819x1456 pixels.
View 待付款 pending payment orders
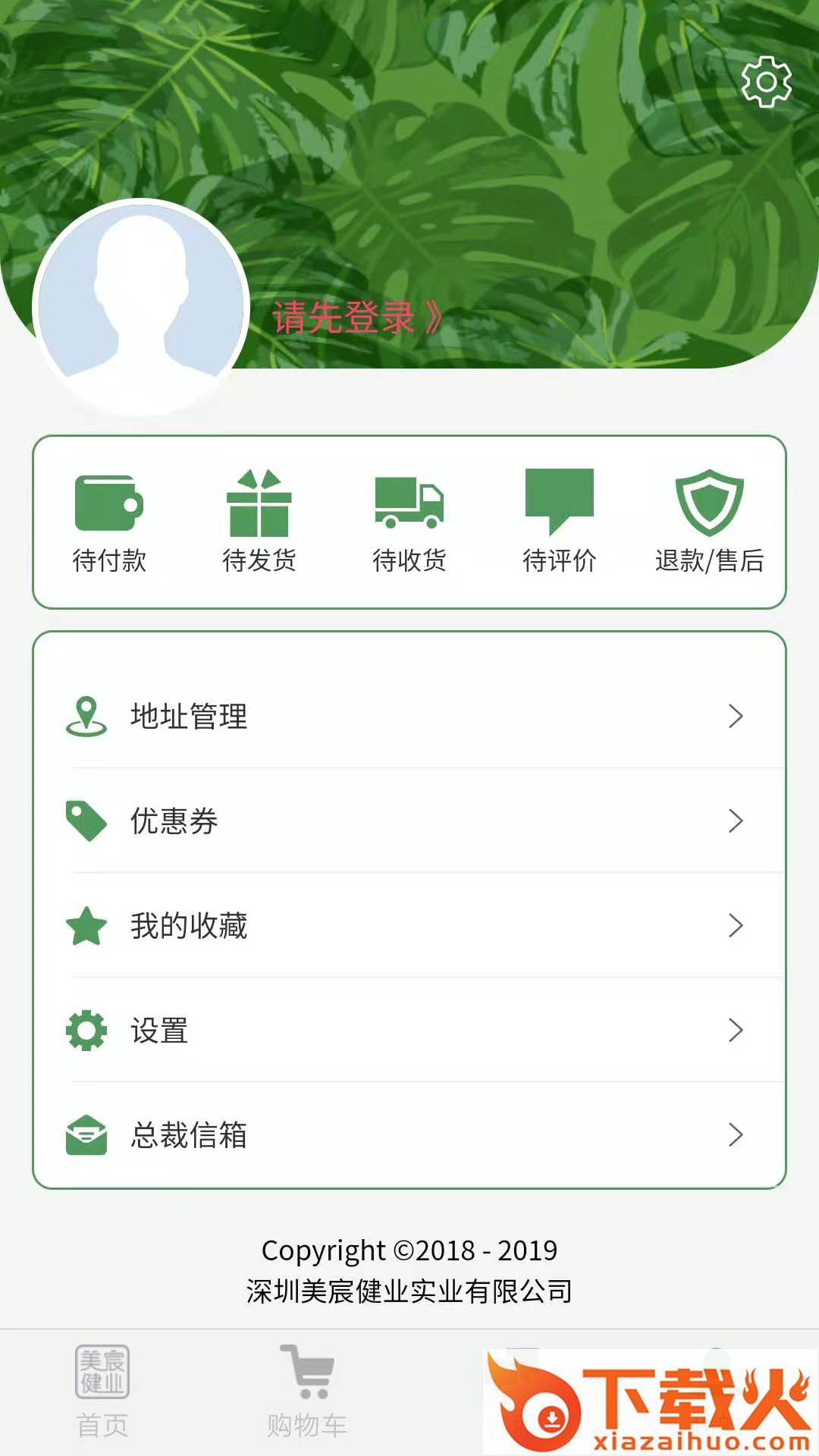(x=109, y=522)
